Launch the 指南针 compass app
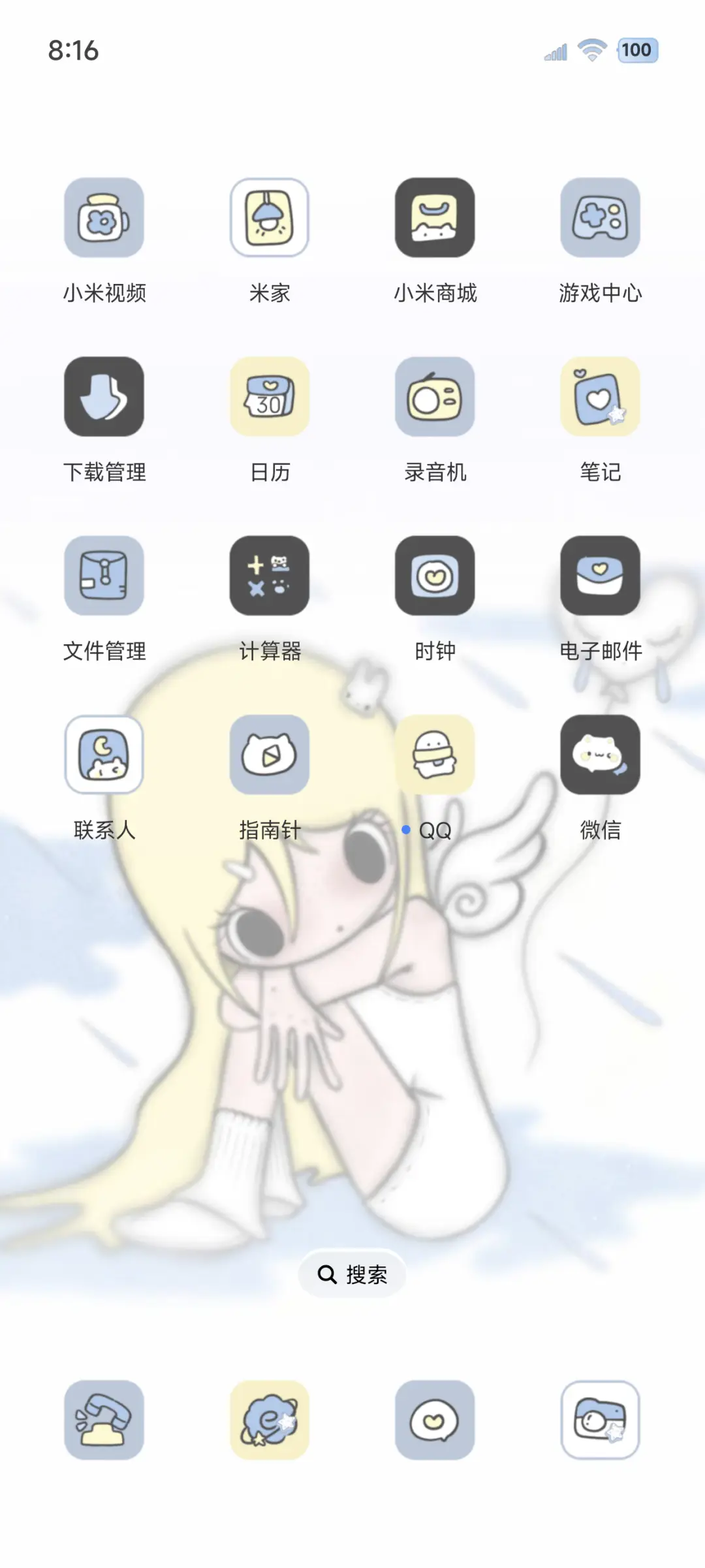The image size is (705, 1568). coord(270,756)
